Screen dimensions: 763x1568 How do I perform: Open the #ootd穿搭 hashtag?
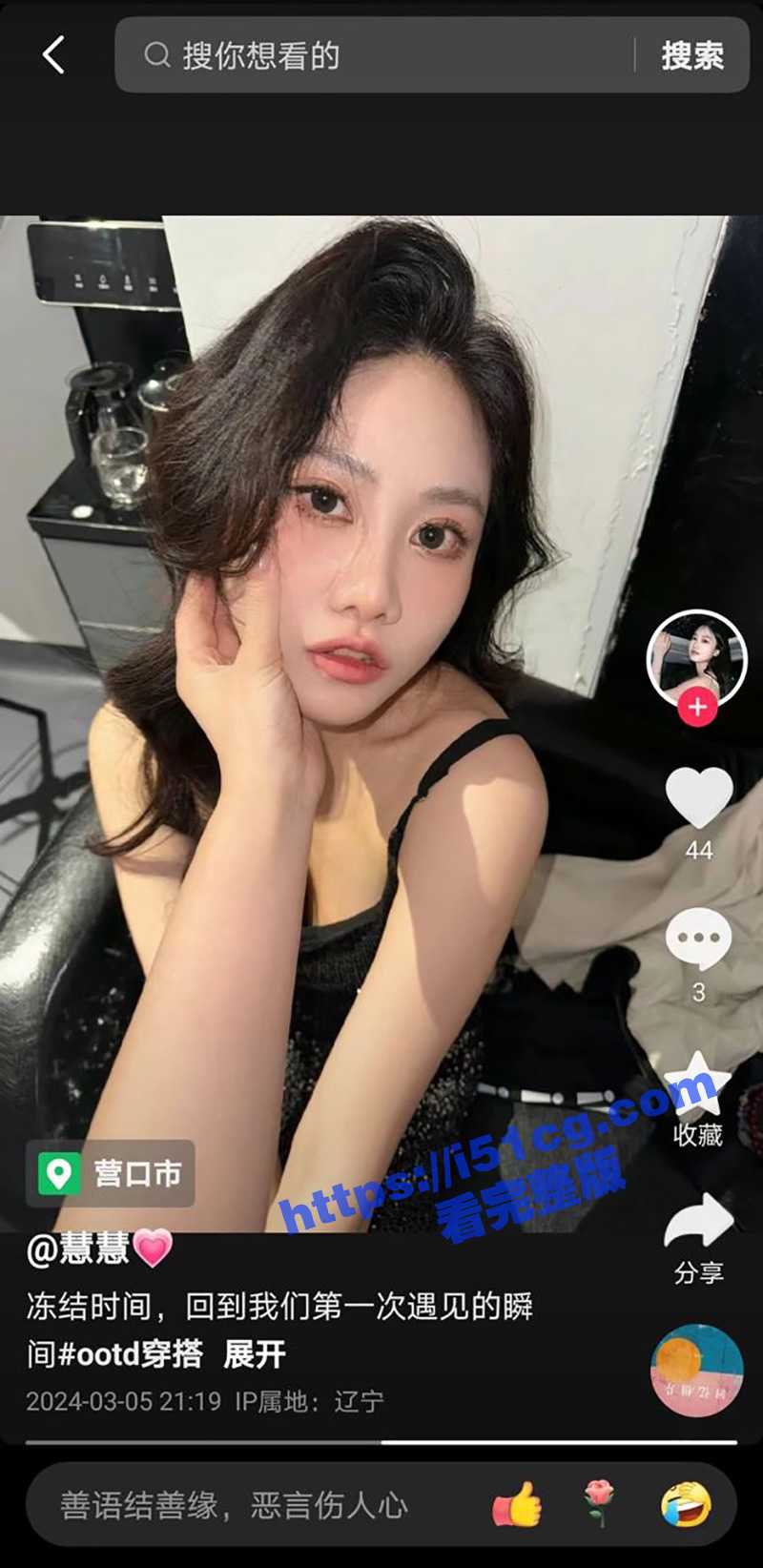point(130,1354)
